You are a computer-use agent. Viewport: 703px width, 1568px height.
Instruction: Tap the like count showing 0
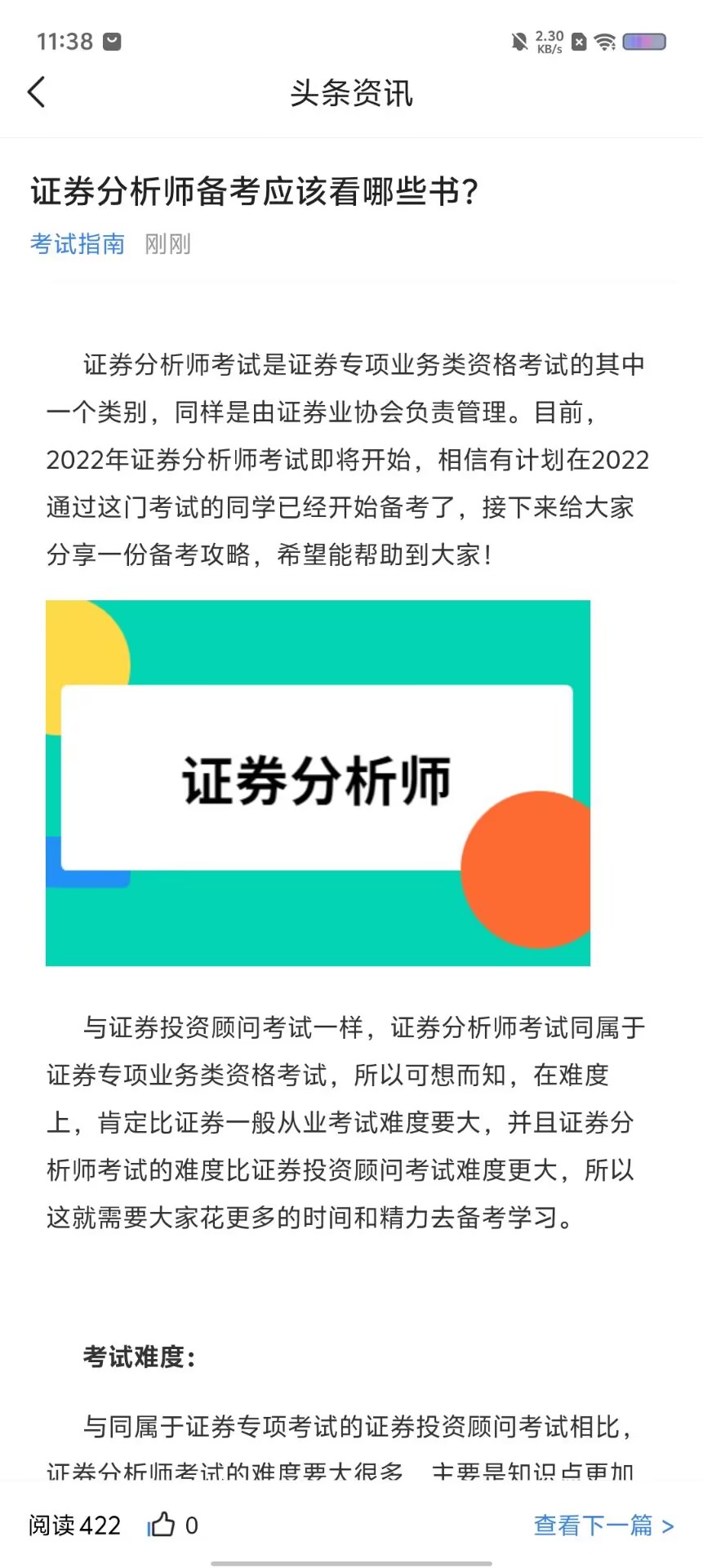[x=190, y=1524]
